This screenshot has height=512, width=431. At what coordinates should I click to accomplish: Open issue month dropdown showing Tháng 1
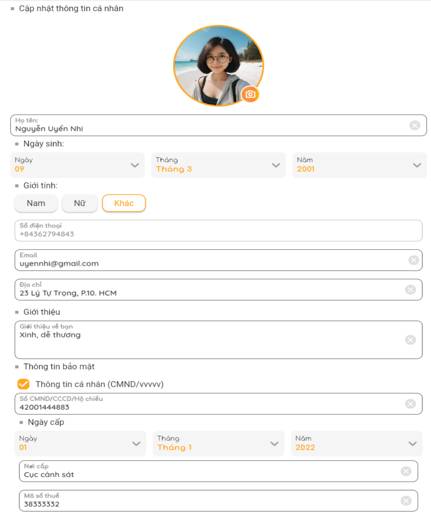tap(218, 444)
